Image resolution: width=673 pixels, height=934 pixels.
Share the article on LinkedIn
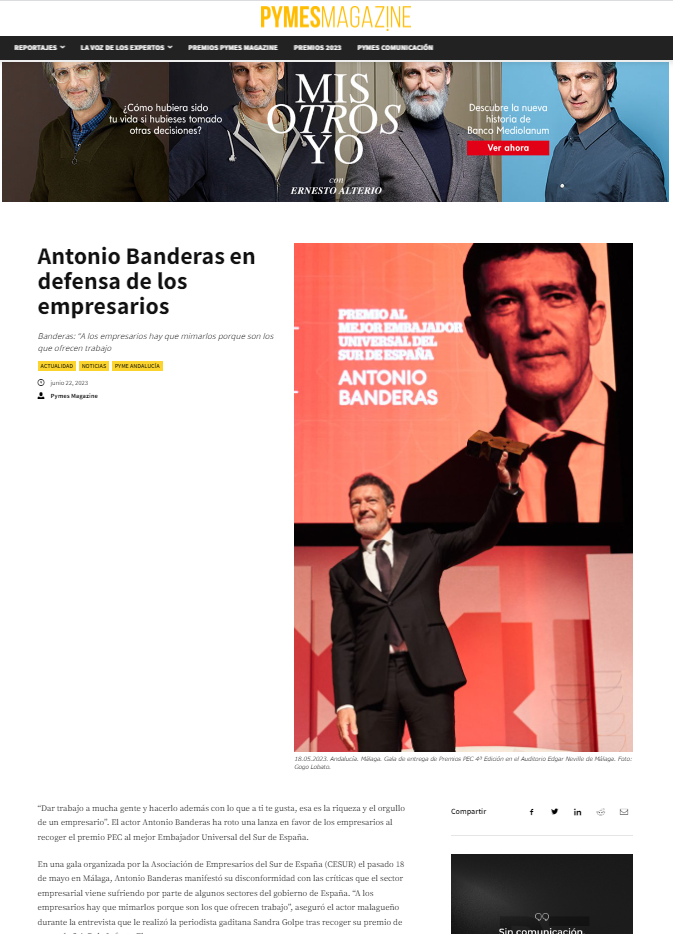[577, 812]
